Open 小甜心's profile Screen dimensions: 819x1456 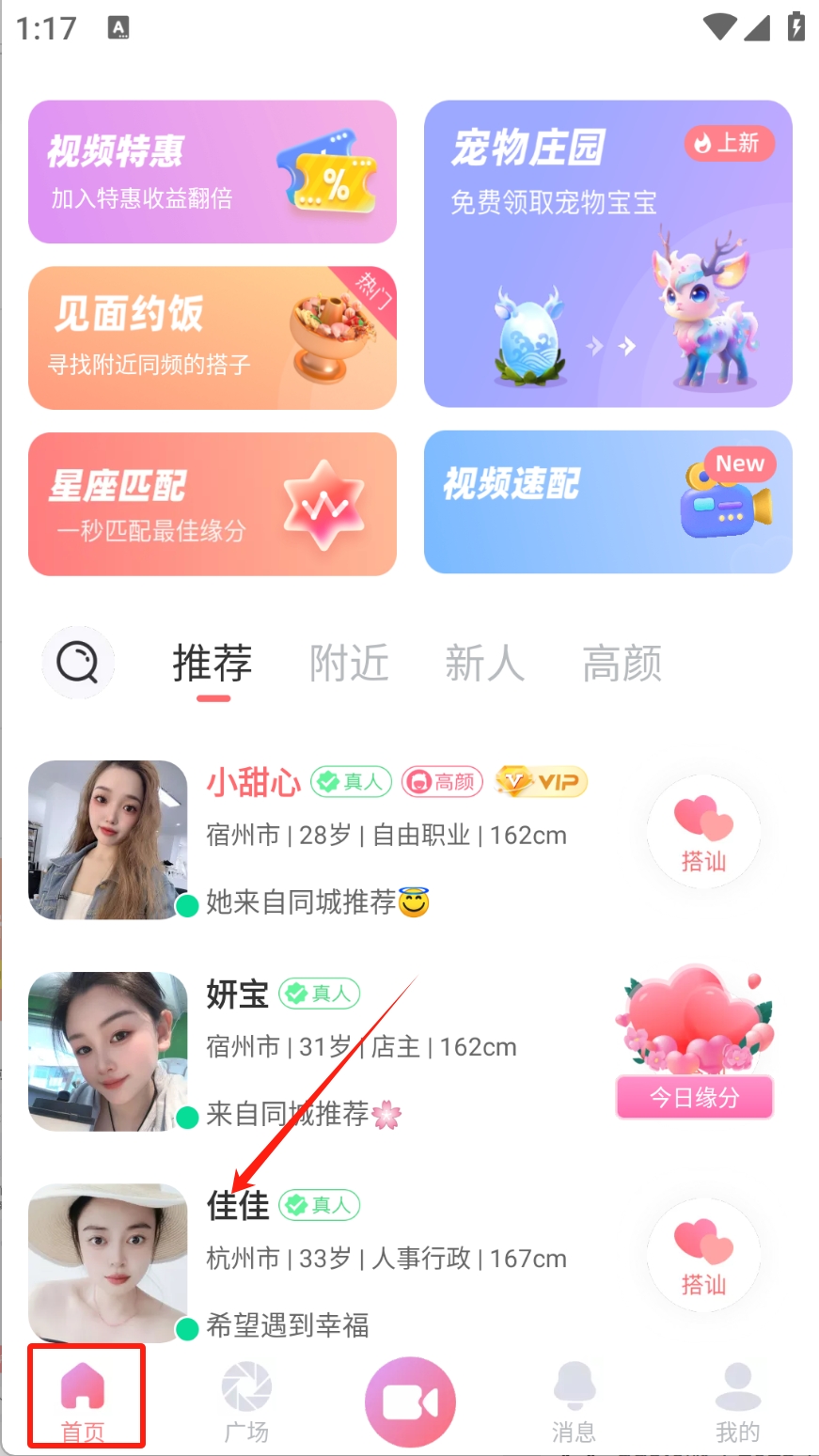(x=108, y=839)
